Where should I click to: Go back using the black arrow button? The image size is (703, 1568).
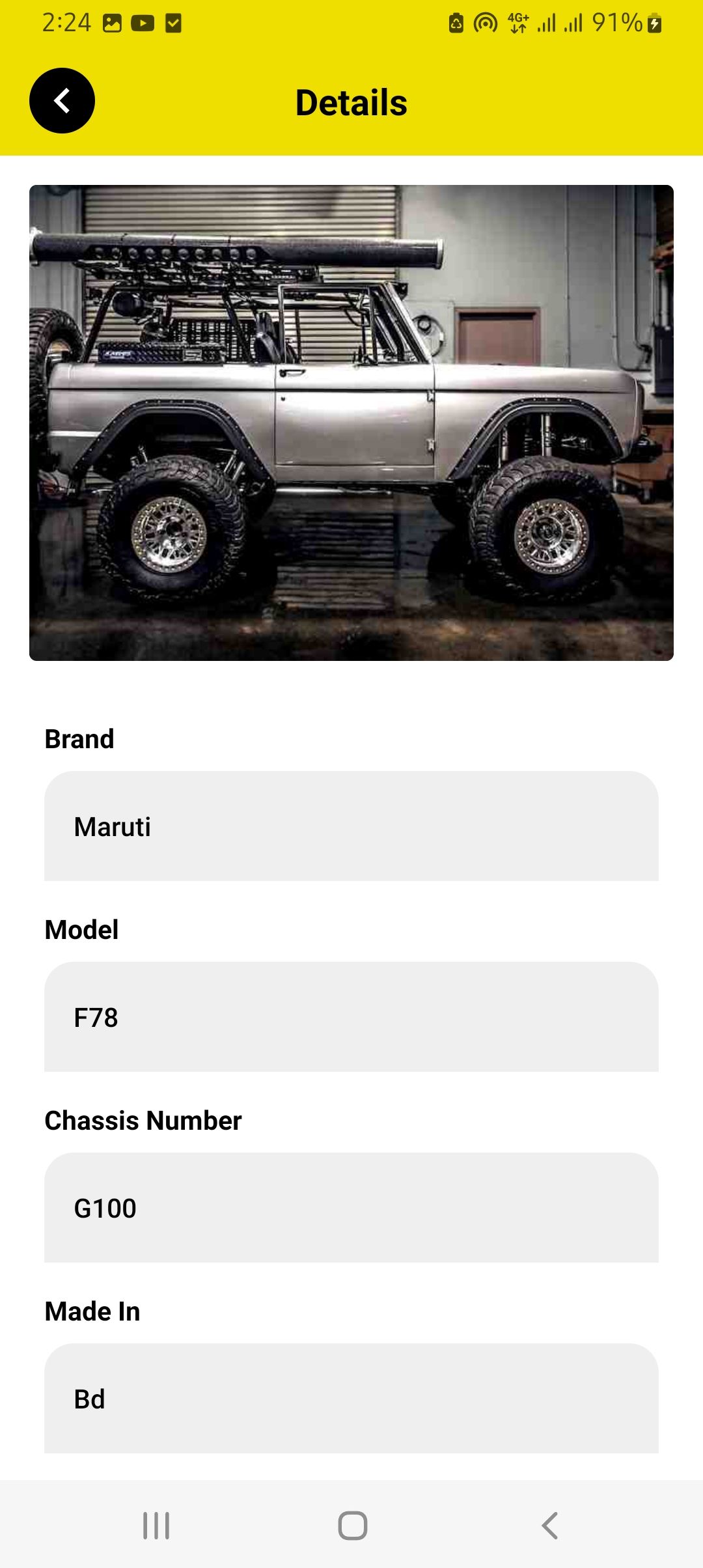[62, 101]
